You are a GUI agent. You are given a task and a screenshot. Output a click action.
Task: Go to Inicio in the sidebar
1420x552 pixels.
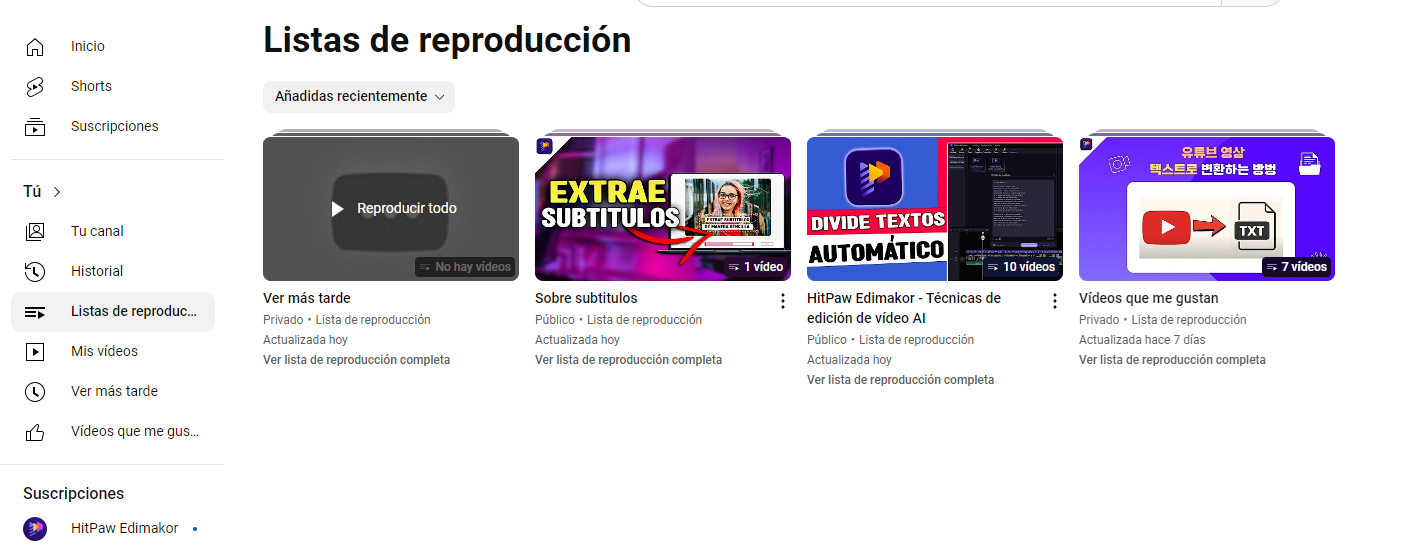pos(87,47)
